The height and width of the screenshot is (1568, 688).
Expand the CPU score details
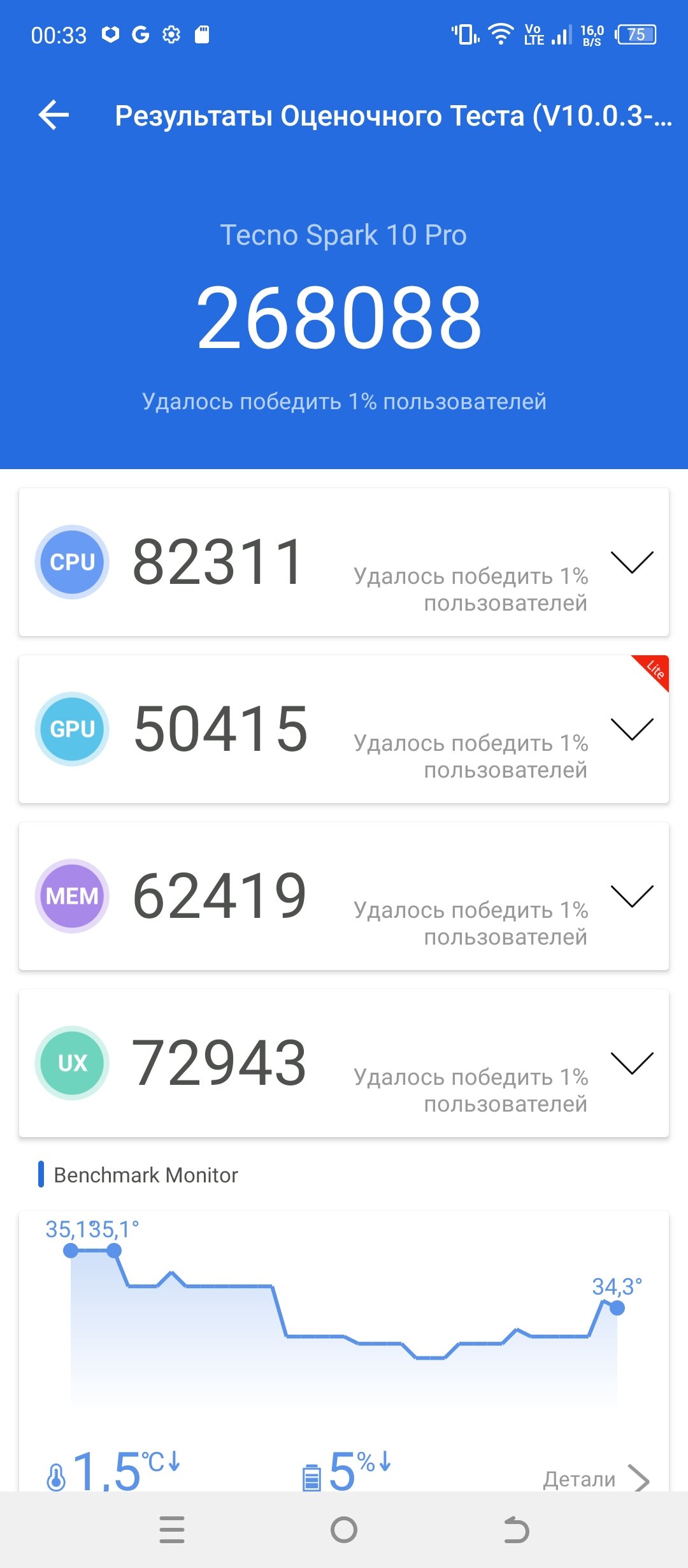[631, 562]
